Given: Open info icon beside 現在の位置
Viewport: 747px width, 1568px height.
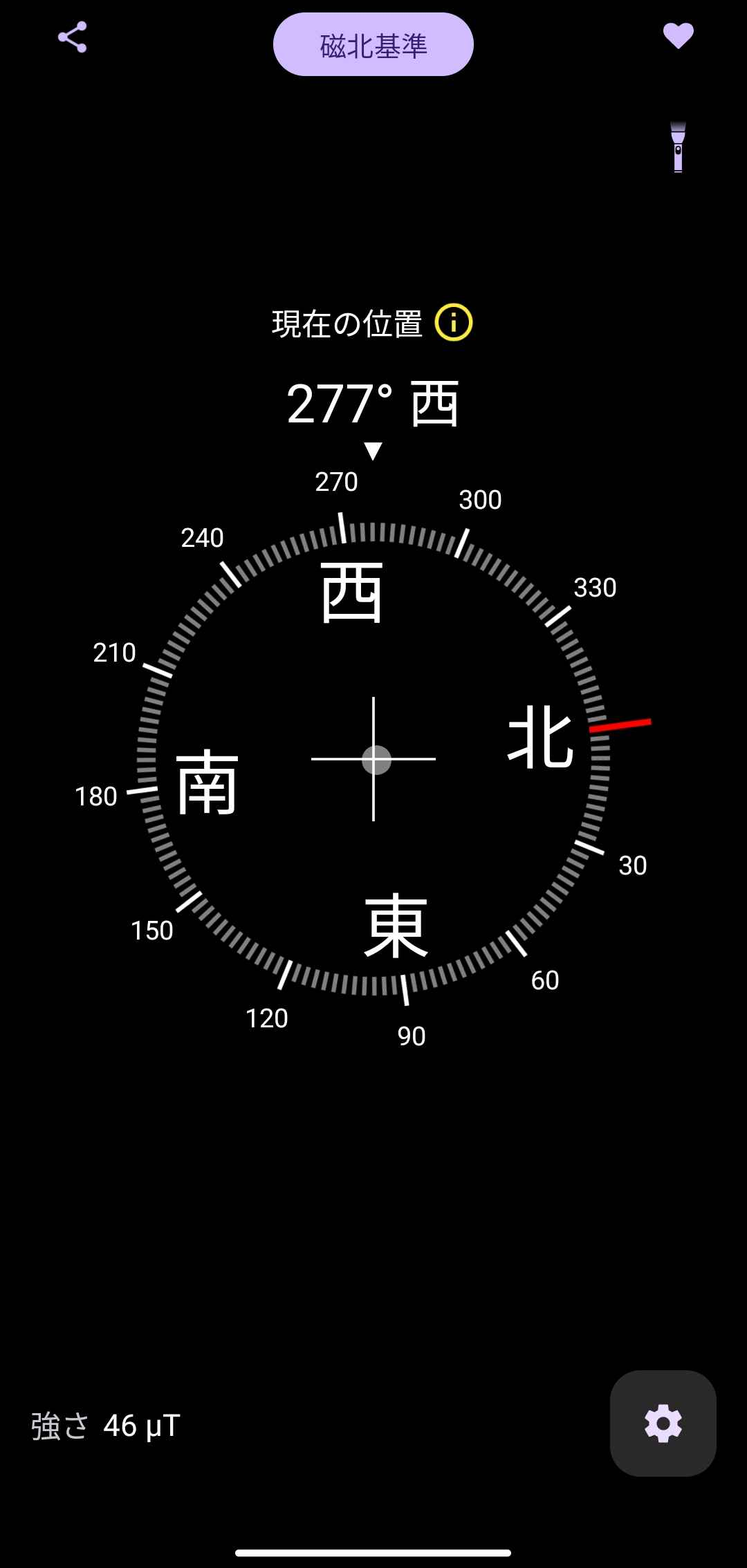Looking at the screenshot, I should (x=453, y=322).
